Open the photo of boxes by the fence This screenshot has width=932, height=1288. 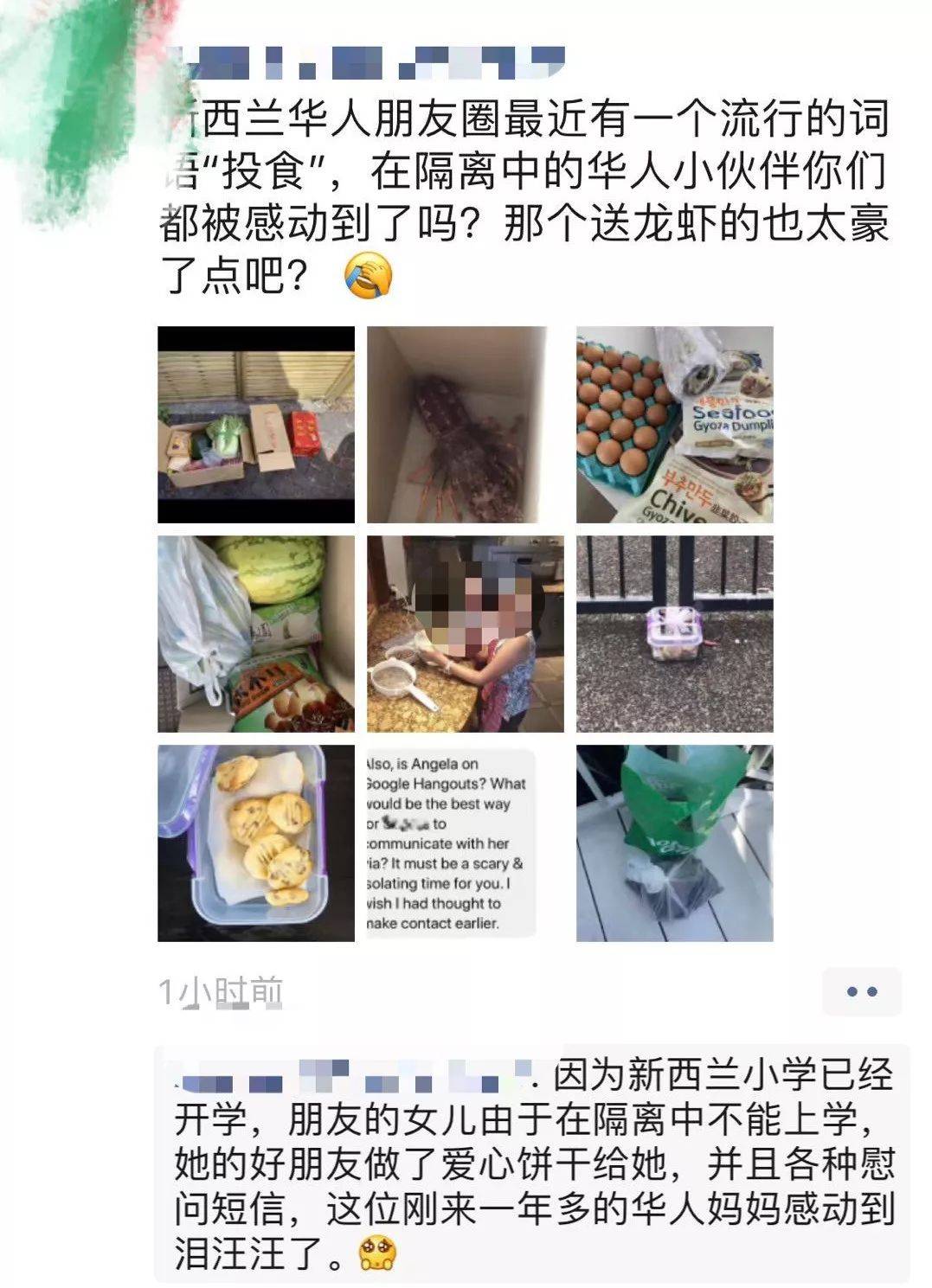256,425
